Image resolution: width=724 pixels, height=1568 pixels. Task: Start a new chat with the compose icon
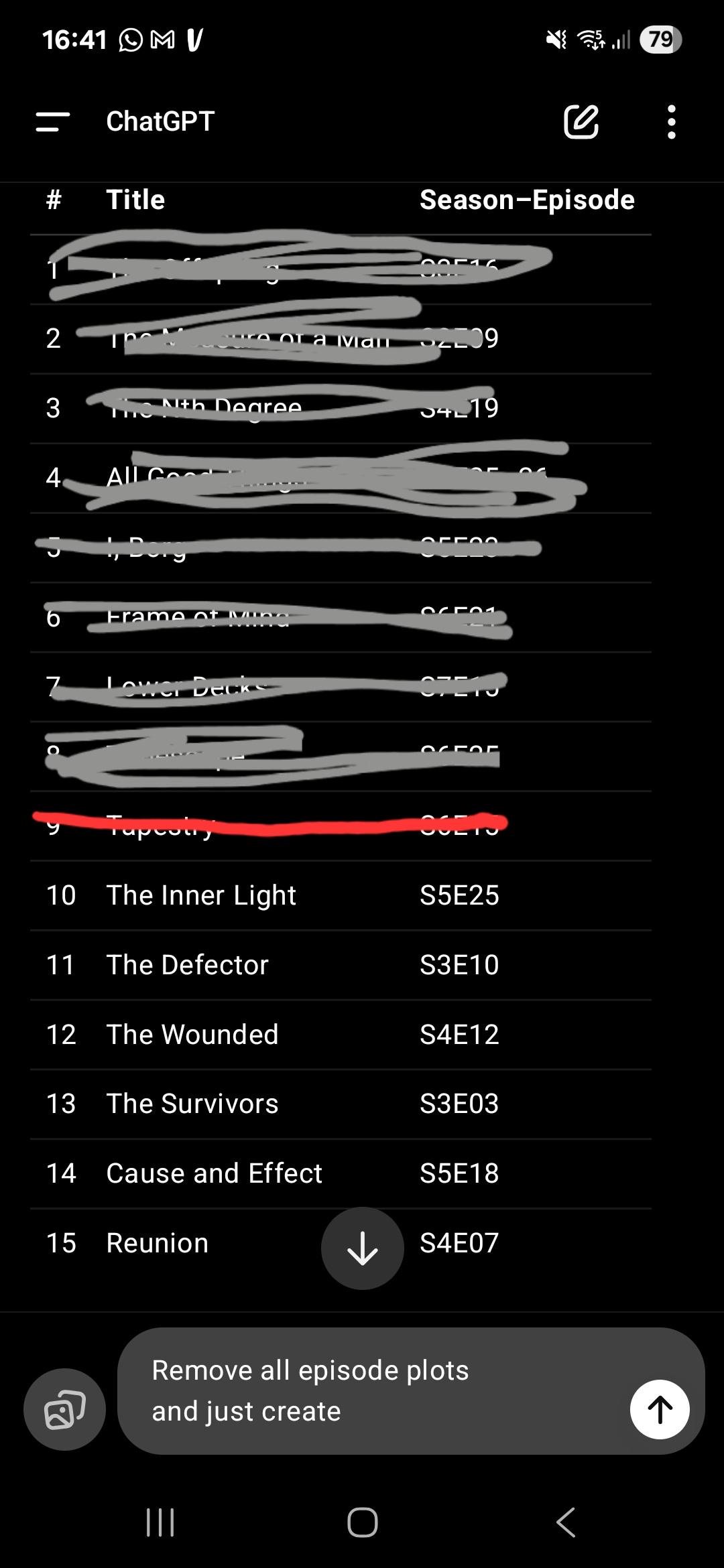point(581,122)
